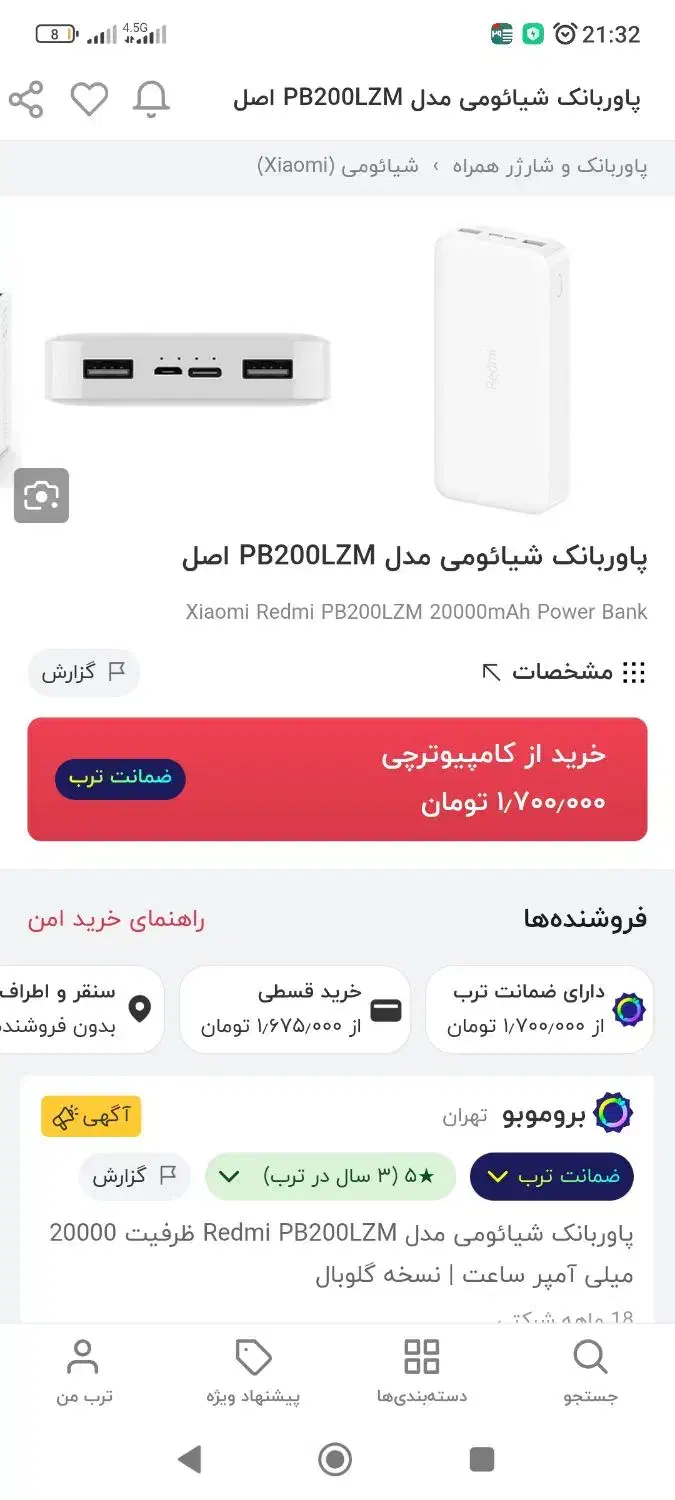Open the دسته‌بندی‌ها categories tab
Image resolution: width=675 pixels, height=1500 pixels.
point(422,1372)
